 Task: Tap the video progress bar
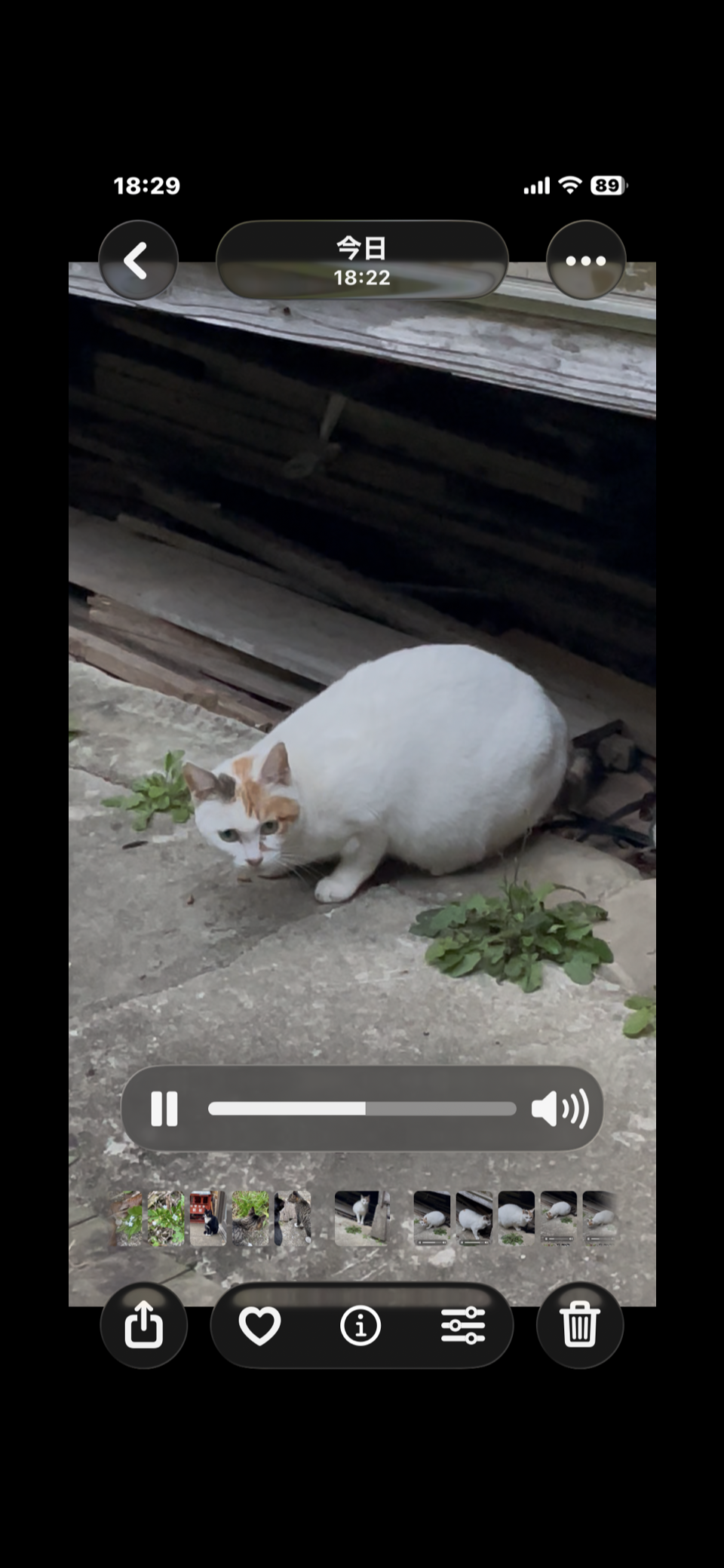[x=362, y=1108]
